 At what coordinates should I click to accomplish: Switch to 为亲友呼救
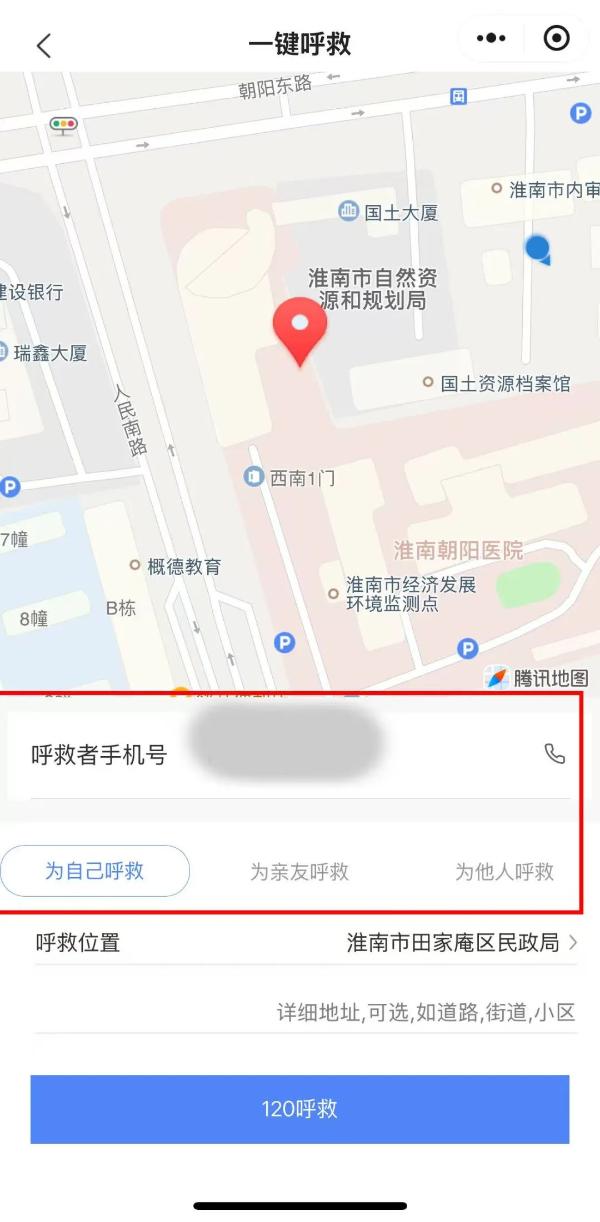(299, 872)
